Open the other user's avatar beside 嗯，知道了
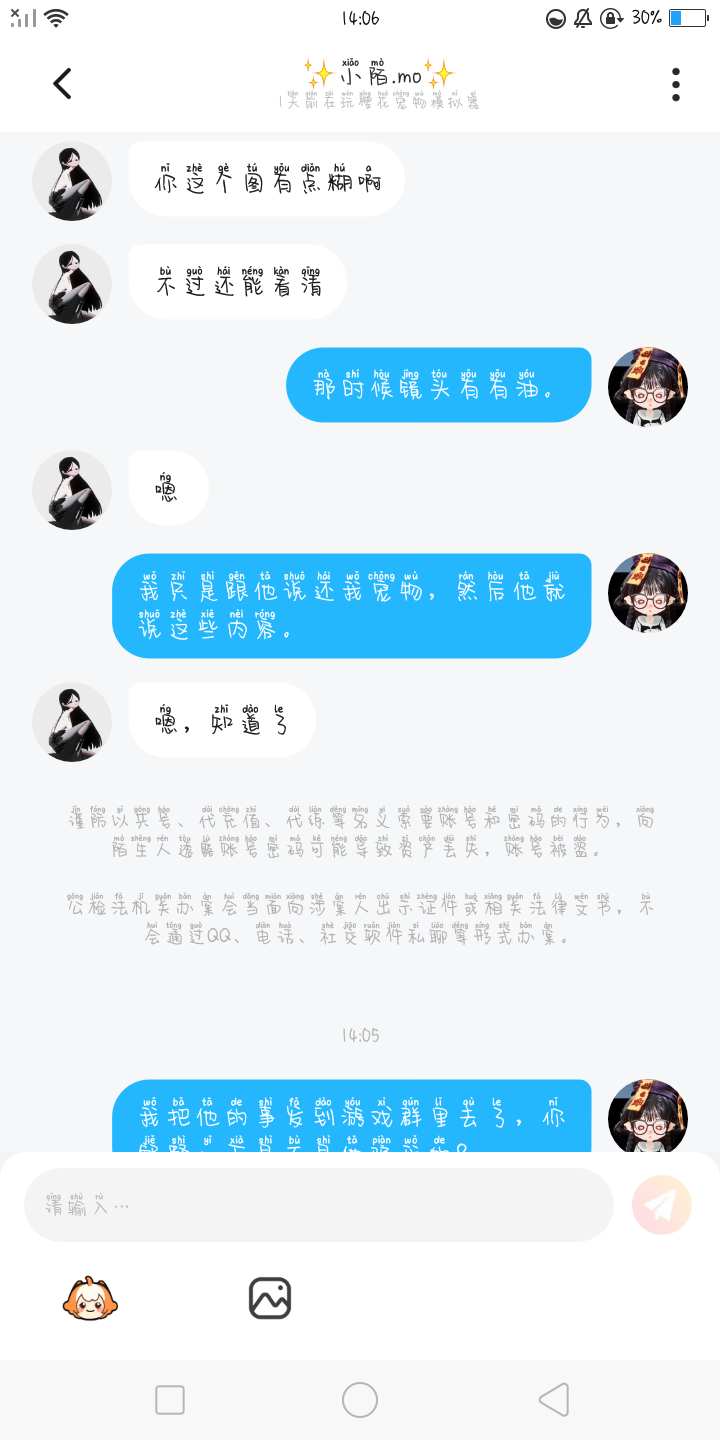 72,722
